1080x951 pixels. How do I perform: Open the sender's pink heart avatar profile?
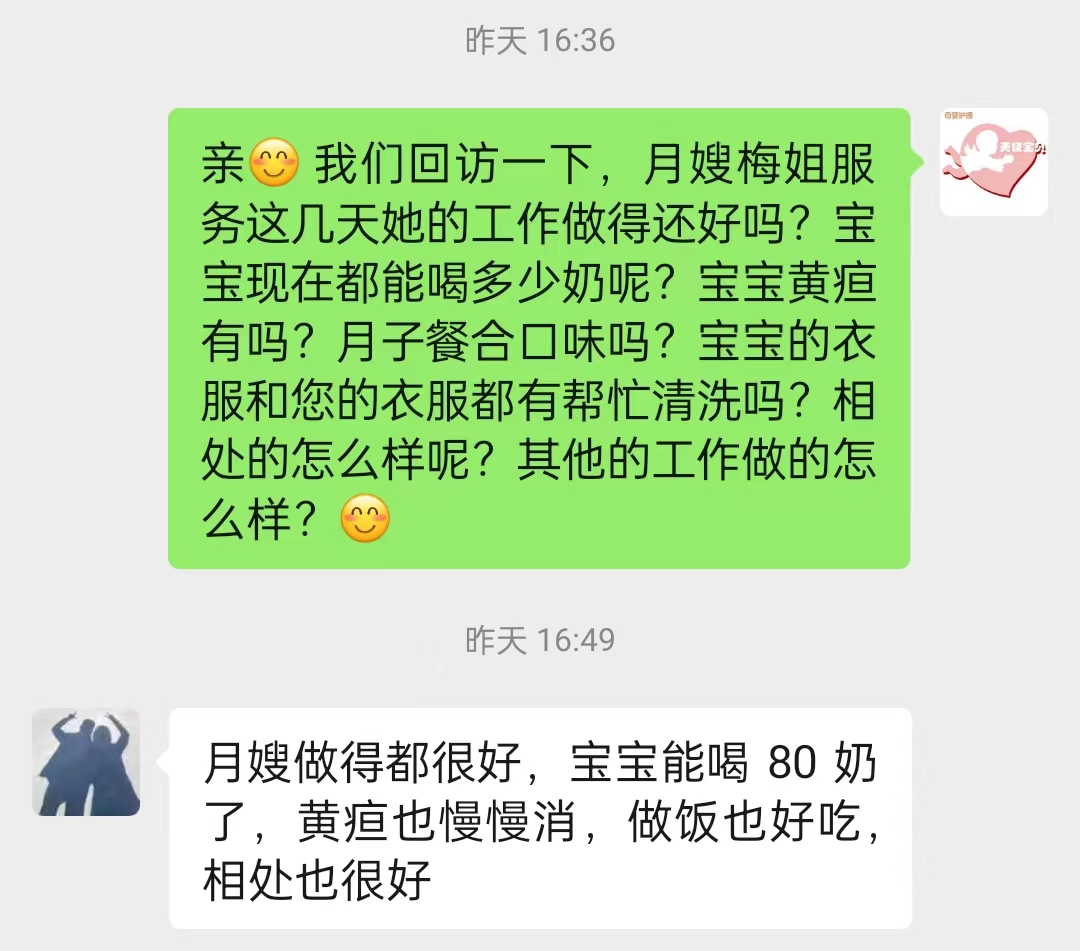click(993, 162)
